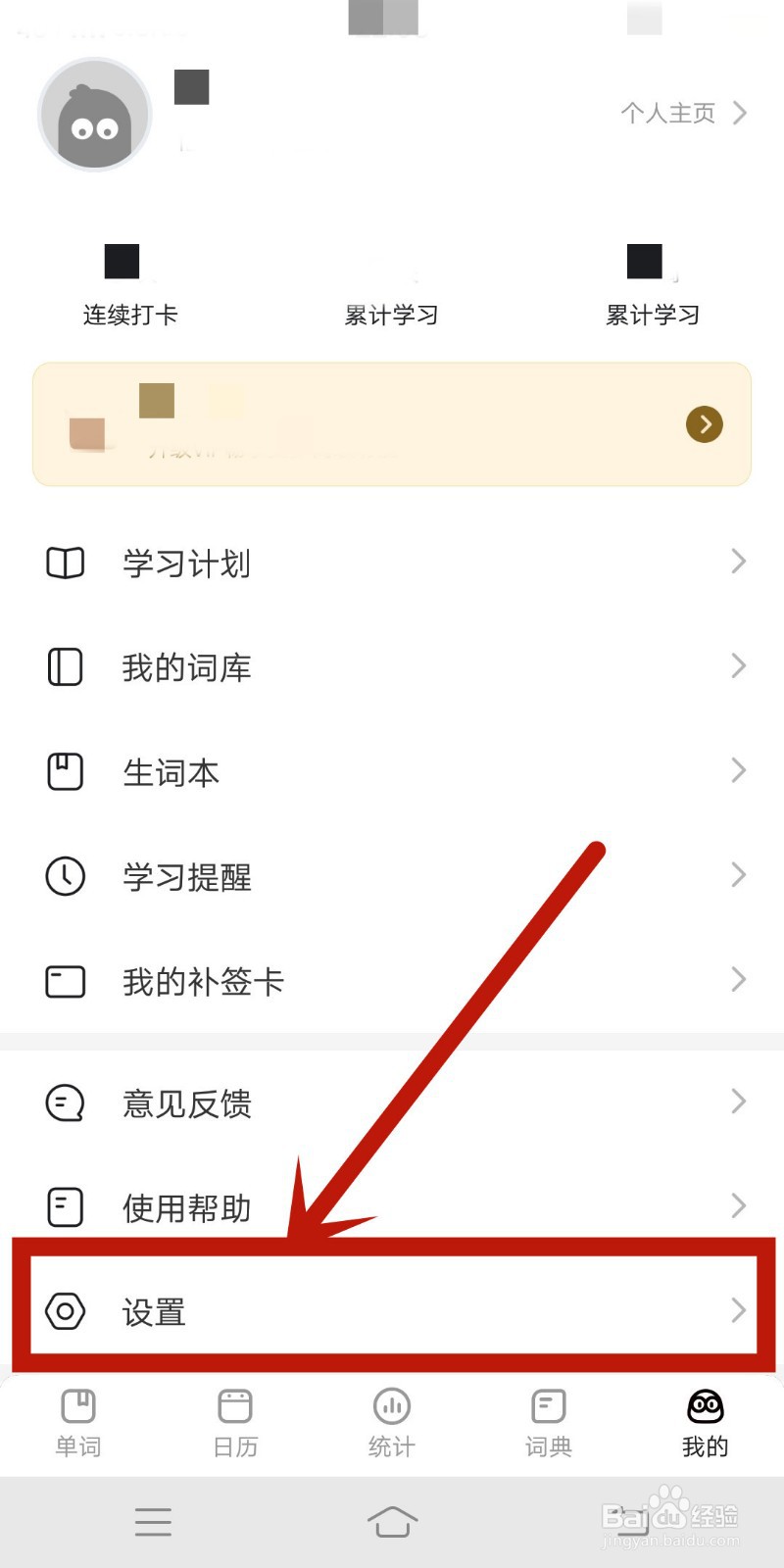Tap the 我的补签卡 card icon

(64, 980)
